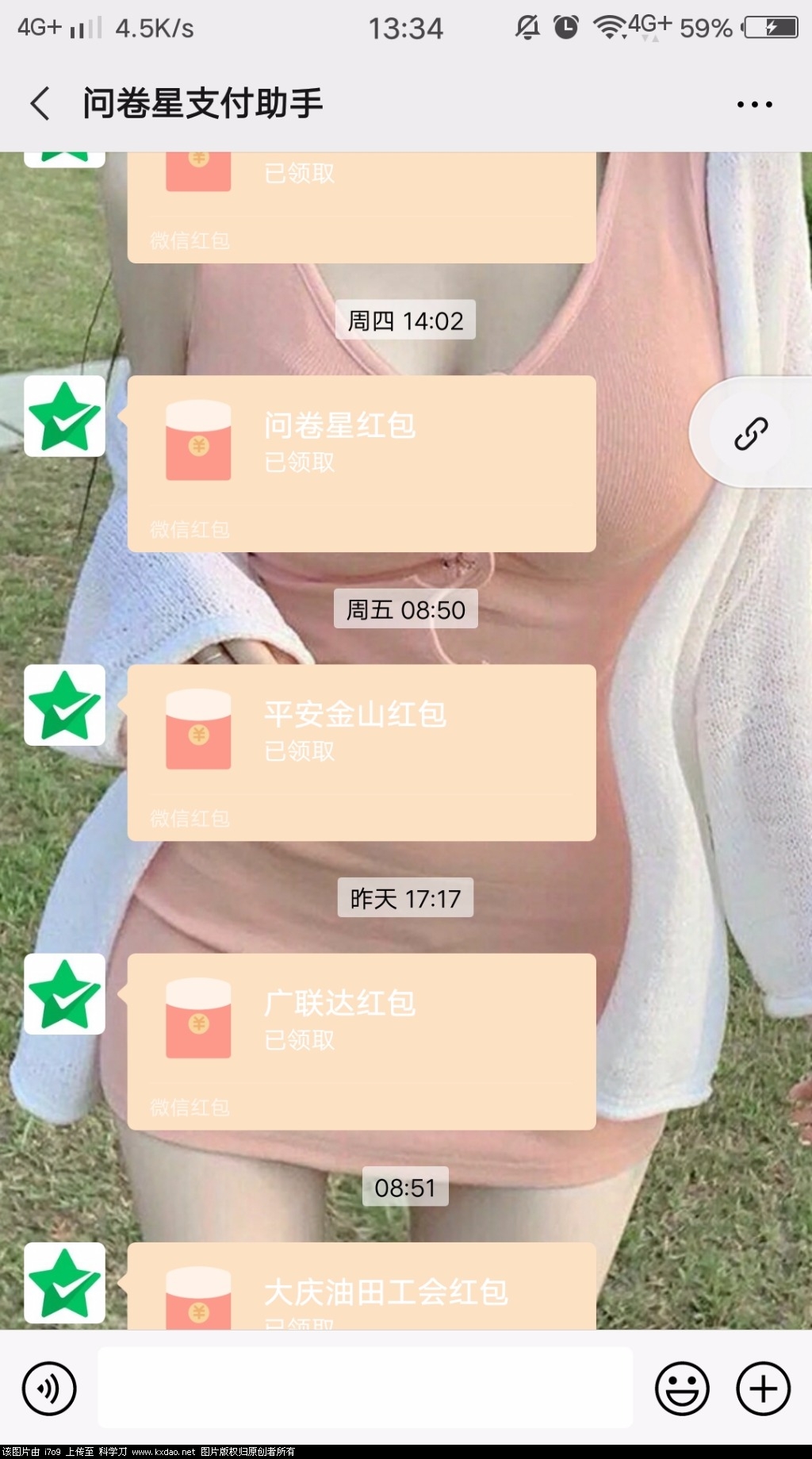
Task: Open the plus attachment menu
Action: (763, 1388)
